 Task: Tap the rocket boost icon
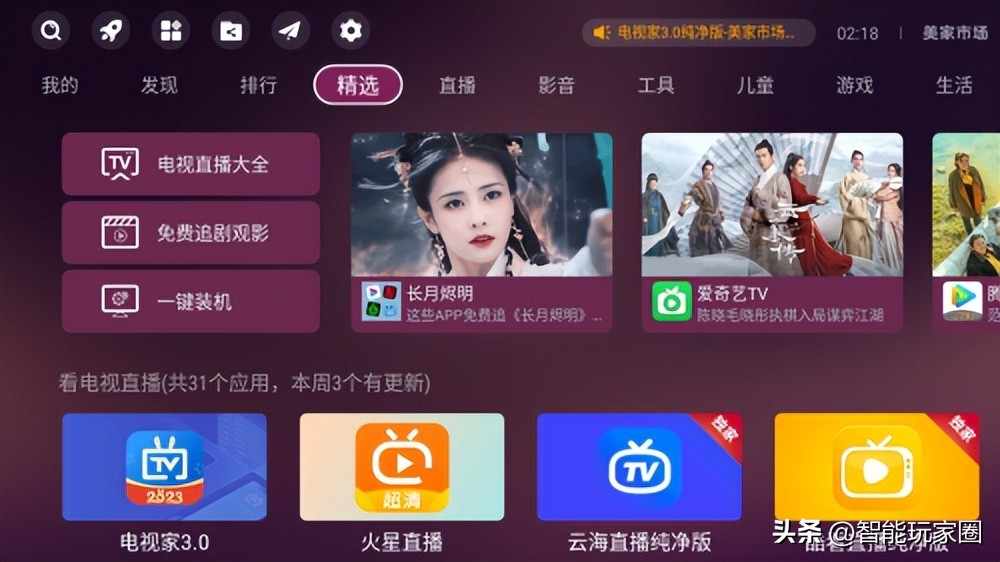110,31
